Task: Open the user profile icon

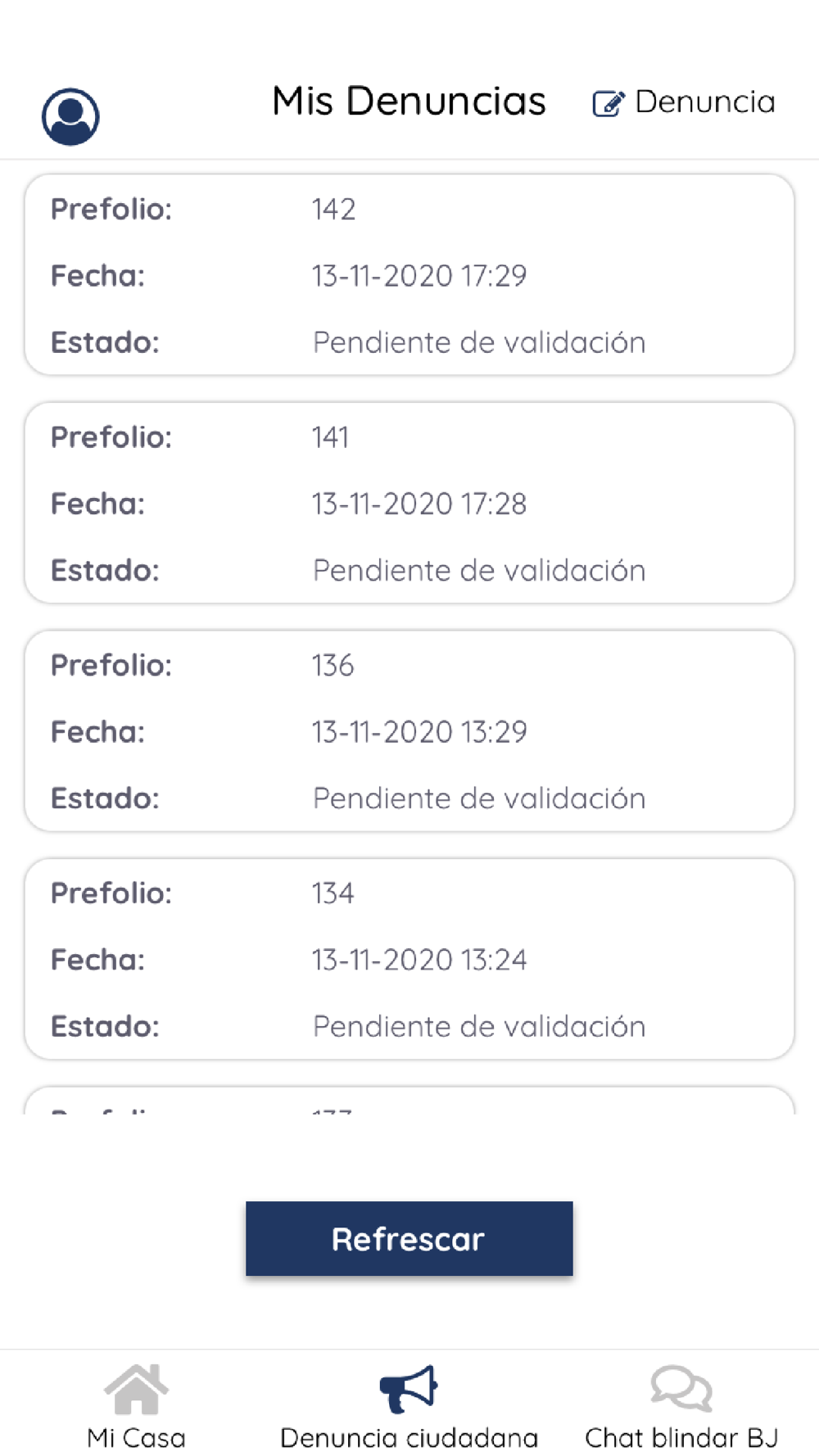Action: point(70,116)
